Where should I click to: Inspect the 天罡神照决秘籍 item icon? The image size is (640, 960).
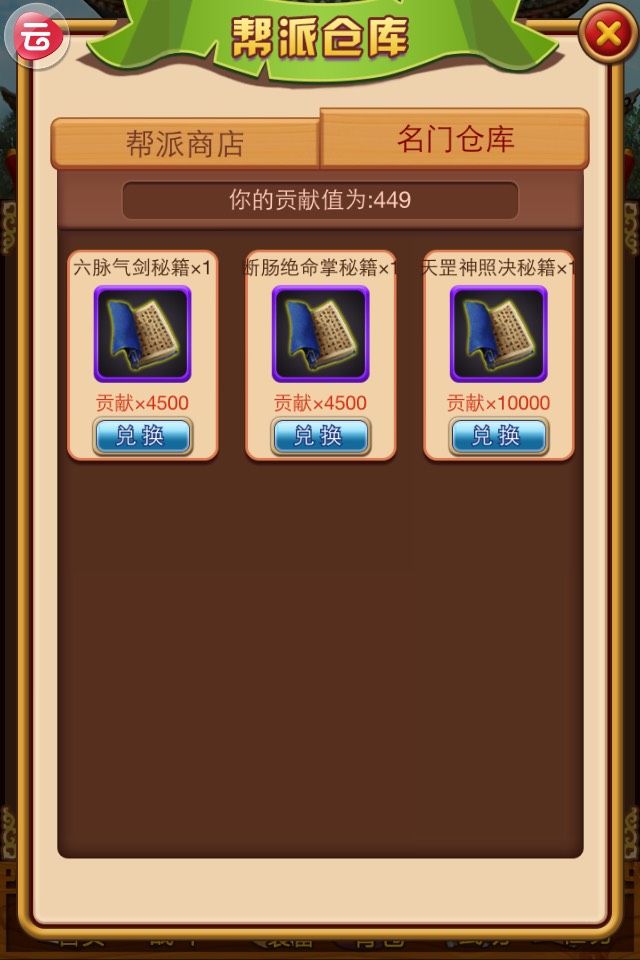click(x=498, y=334)
